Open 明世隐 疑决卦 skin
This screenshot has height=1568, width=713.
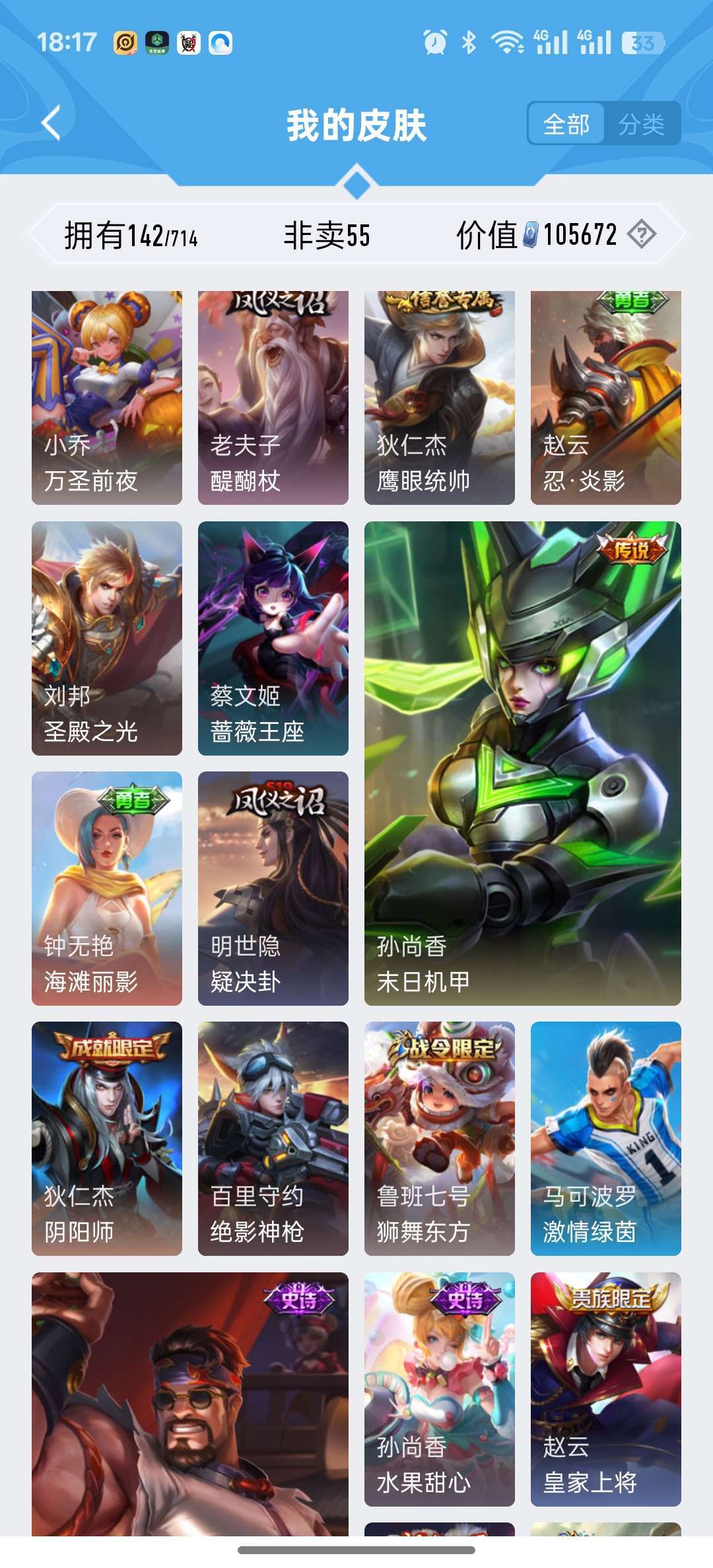point(273,888)
